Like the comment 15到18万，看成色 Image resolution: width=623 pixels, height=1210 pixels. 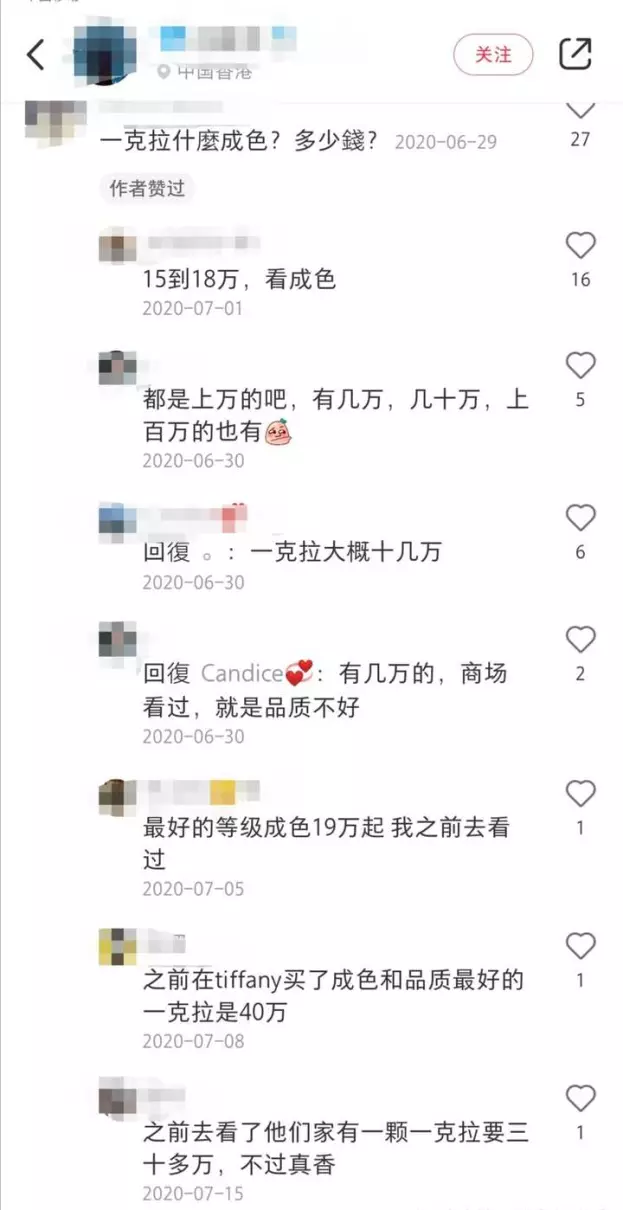(581, 245)
